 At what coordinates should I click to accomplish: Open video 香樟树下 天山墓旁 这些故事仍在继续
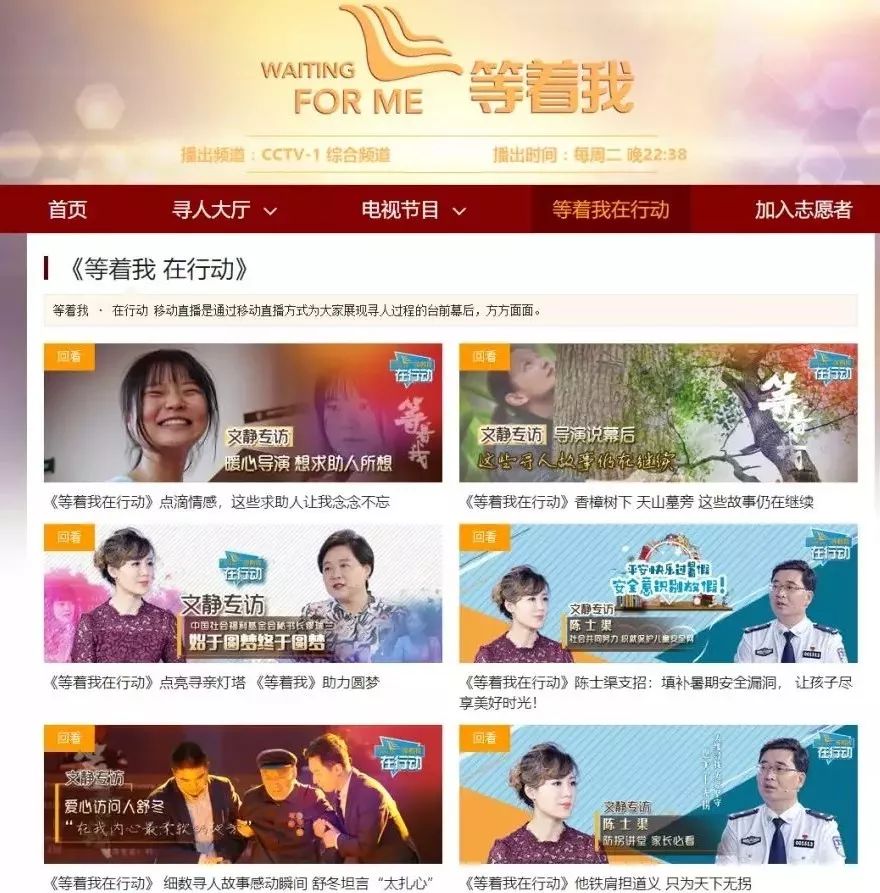(658, 413)
